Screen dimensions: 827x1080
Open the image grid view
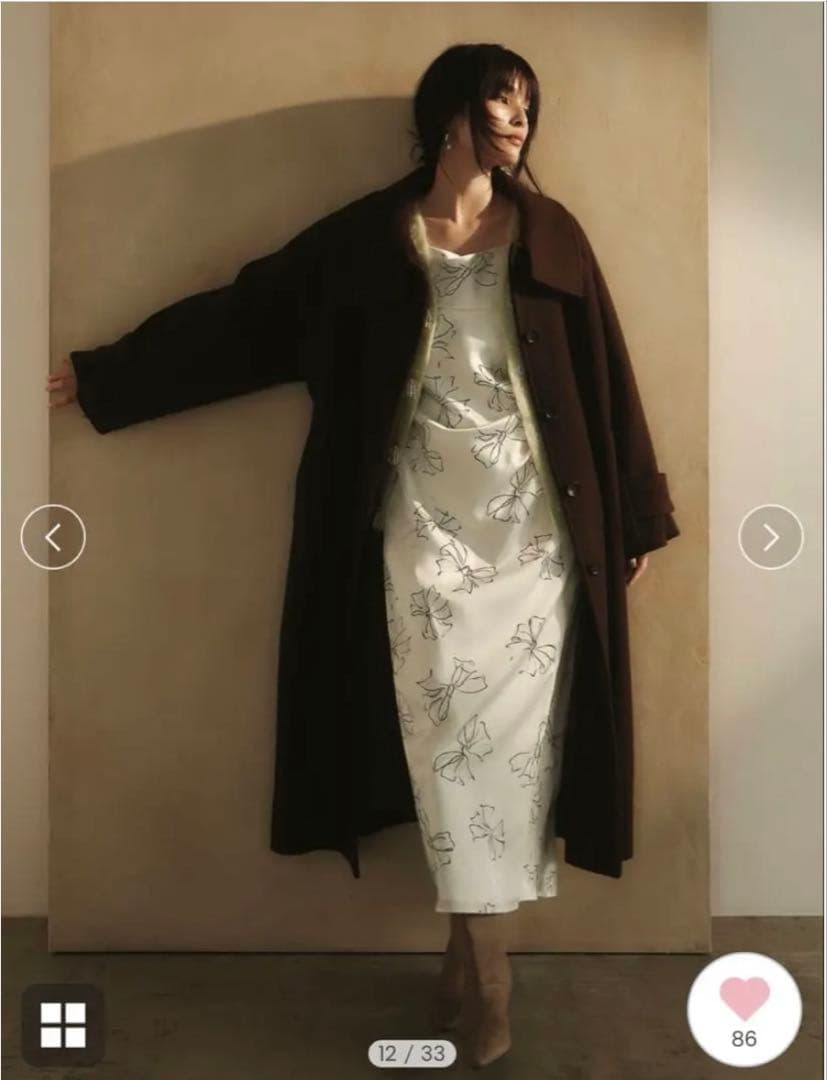click(x=63, y=1024)
